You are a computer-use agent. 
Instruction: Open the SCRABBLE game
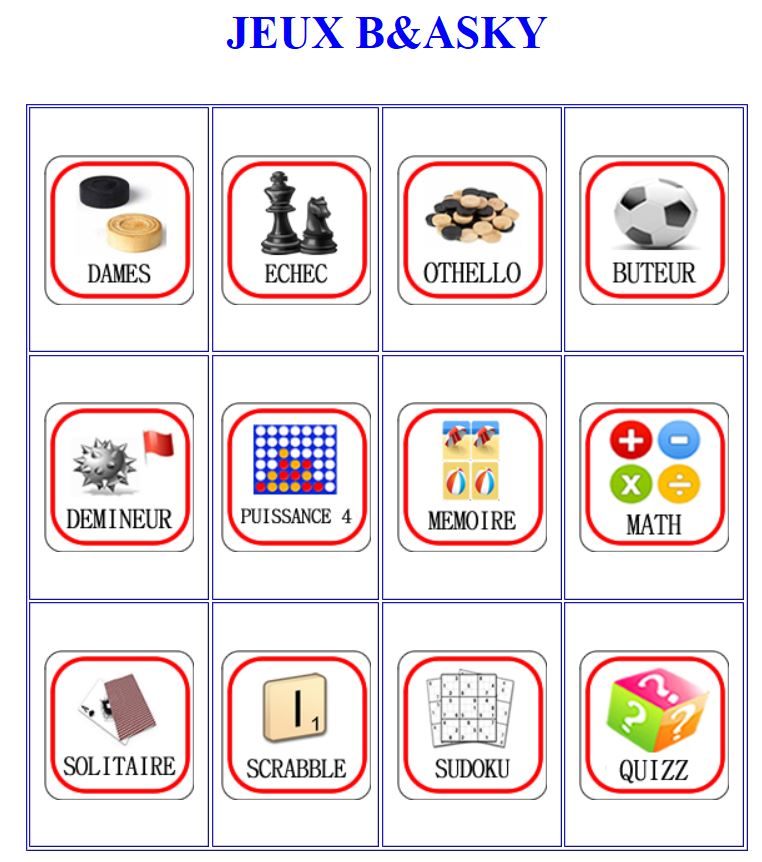point(296,725)
